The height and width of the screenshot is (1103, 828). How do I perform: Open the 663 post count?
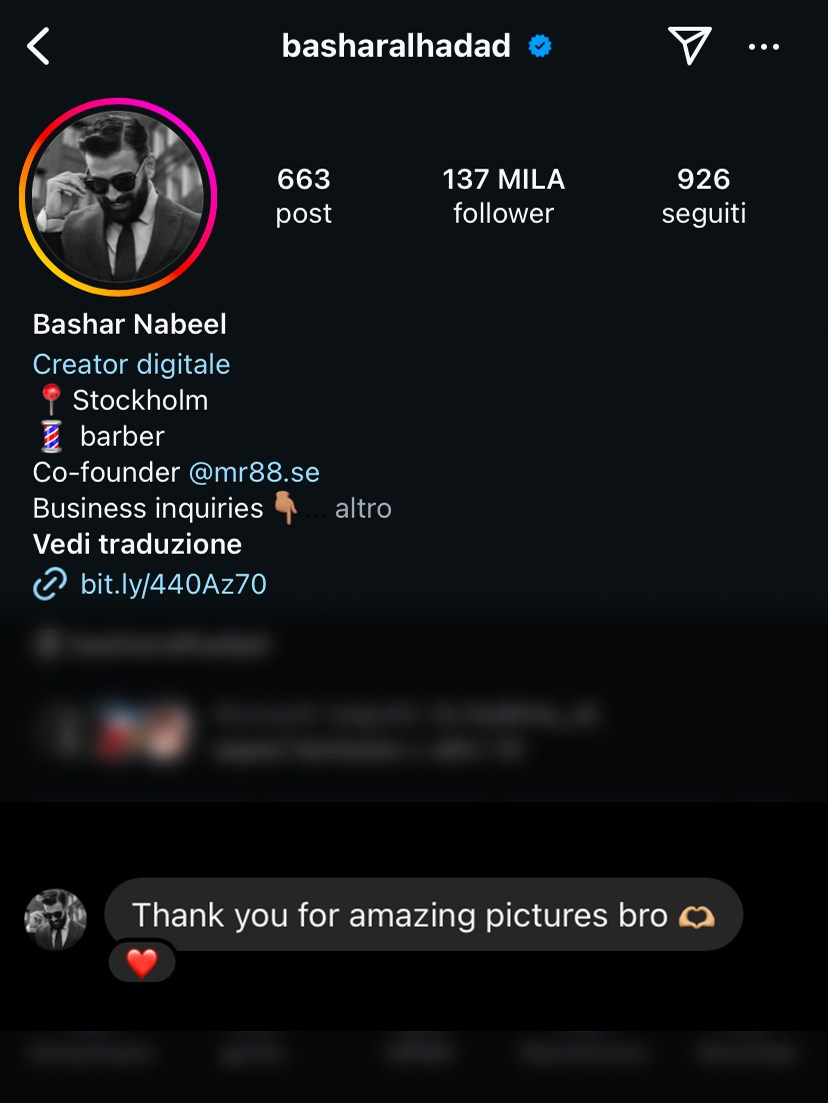(303, 195)
